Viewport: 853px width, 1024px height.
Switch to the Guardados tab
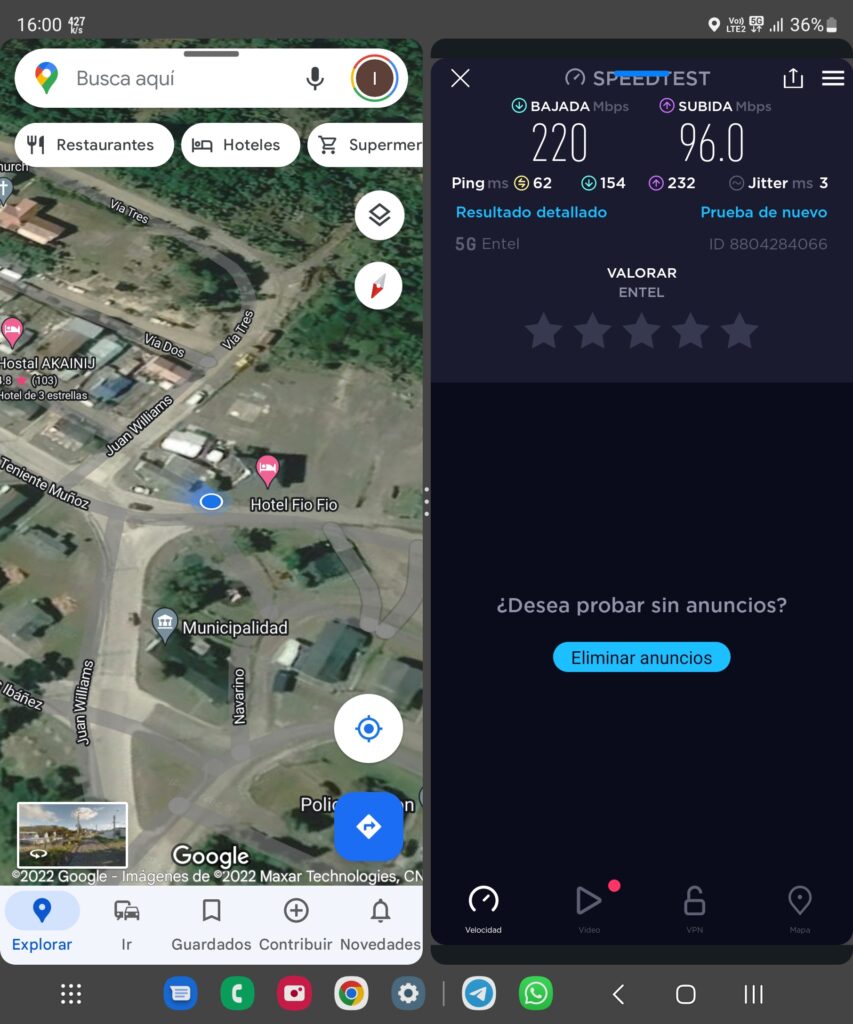pyautogui.click(x=211, y=923)
